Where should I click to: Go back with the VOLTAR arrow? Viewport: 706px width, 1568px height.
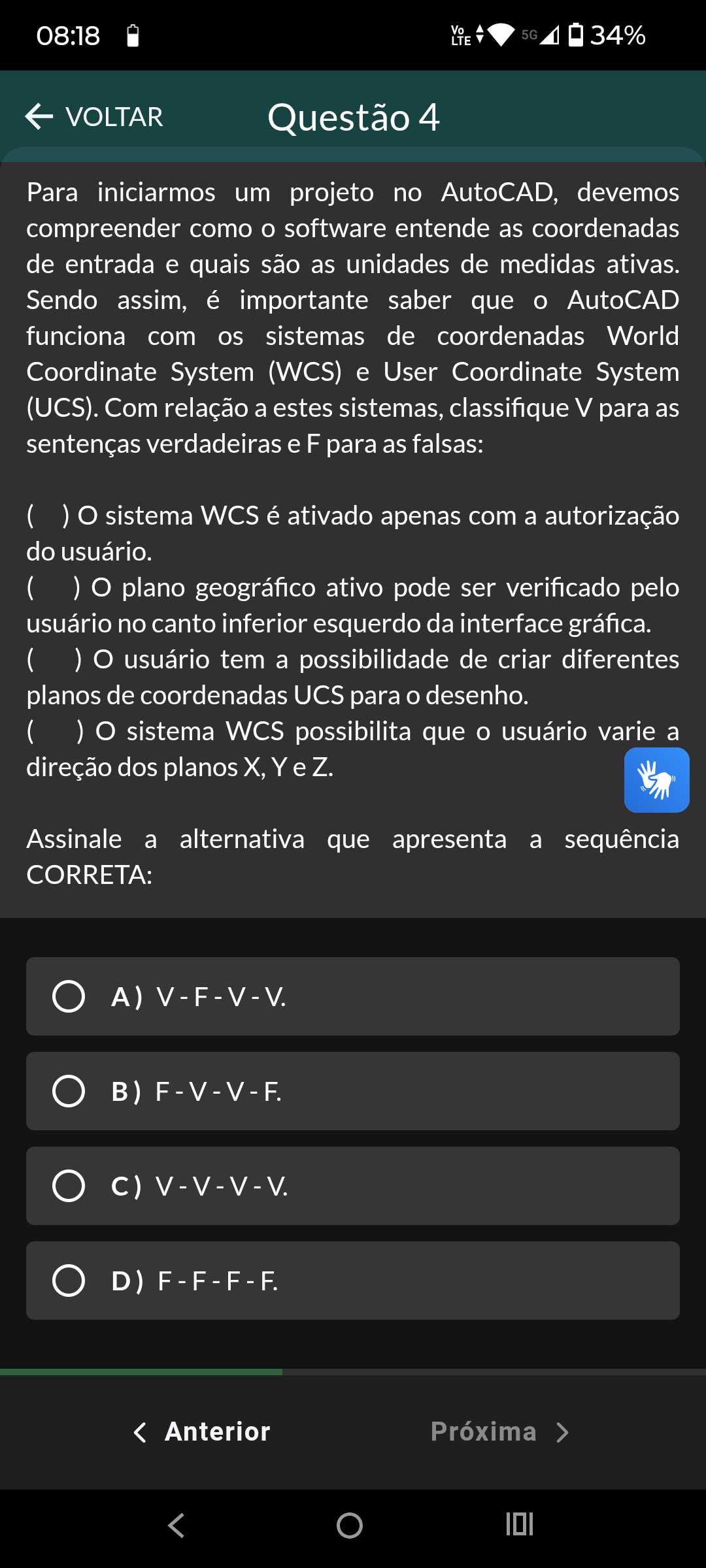click(93, 117)
